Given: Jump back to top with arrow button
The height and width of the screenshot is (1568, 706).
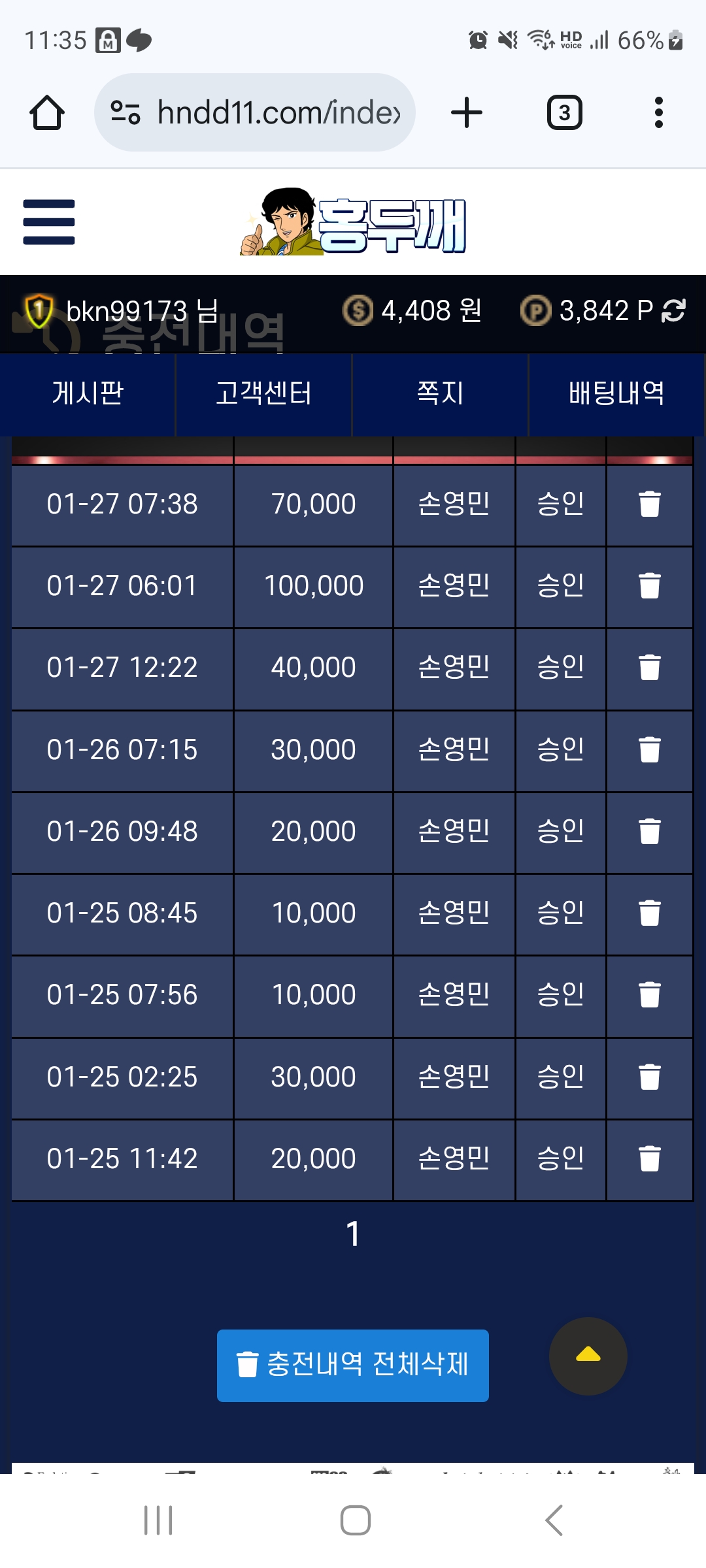Looking at the screenshot, I should 588,1356.
